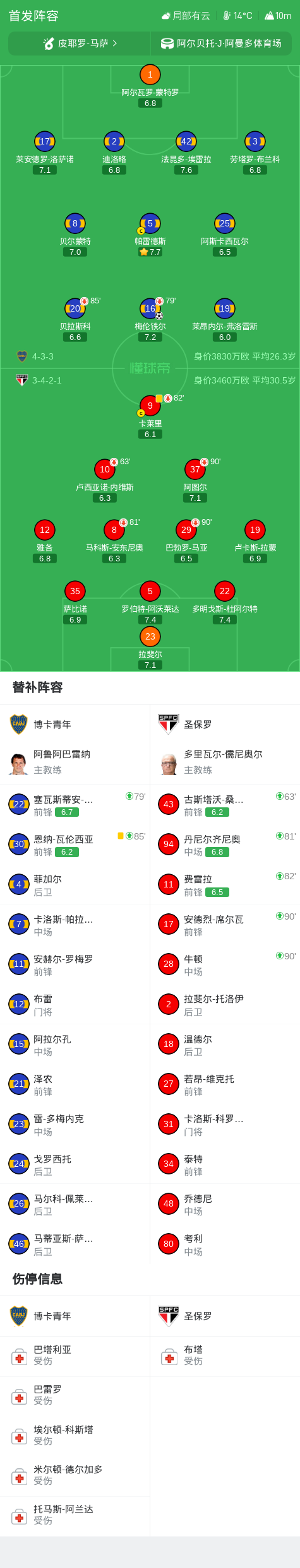View 罗伯特-阿沃莱达's player details
The height and width of the screenshot is (1568, 300).
click(x=150, y=602)
